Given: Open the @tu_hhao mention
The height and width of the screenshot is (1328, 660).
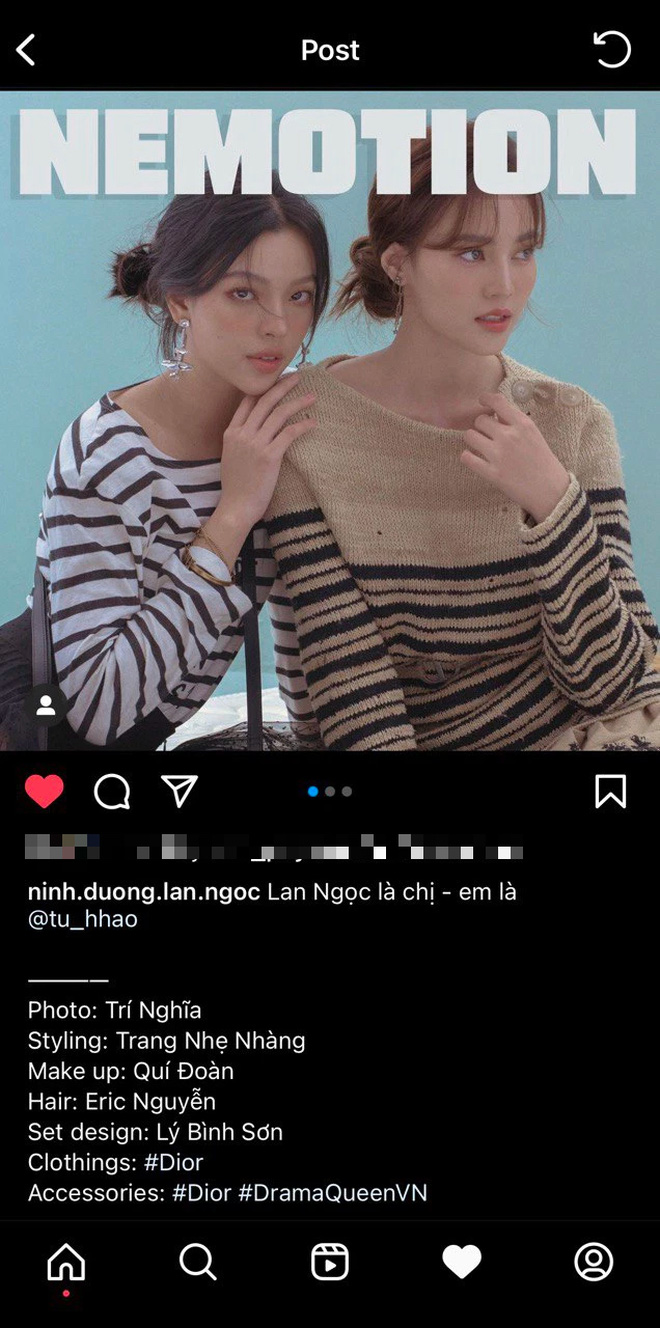Looking at the screenshot, I should pyautogui.click(x=83, y=918).
